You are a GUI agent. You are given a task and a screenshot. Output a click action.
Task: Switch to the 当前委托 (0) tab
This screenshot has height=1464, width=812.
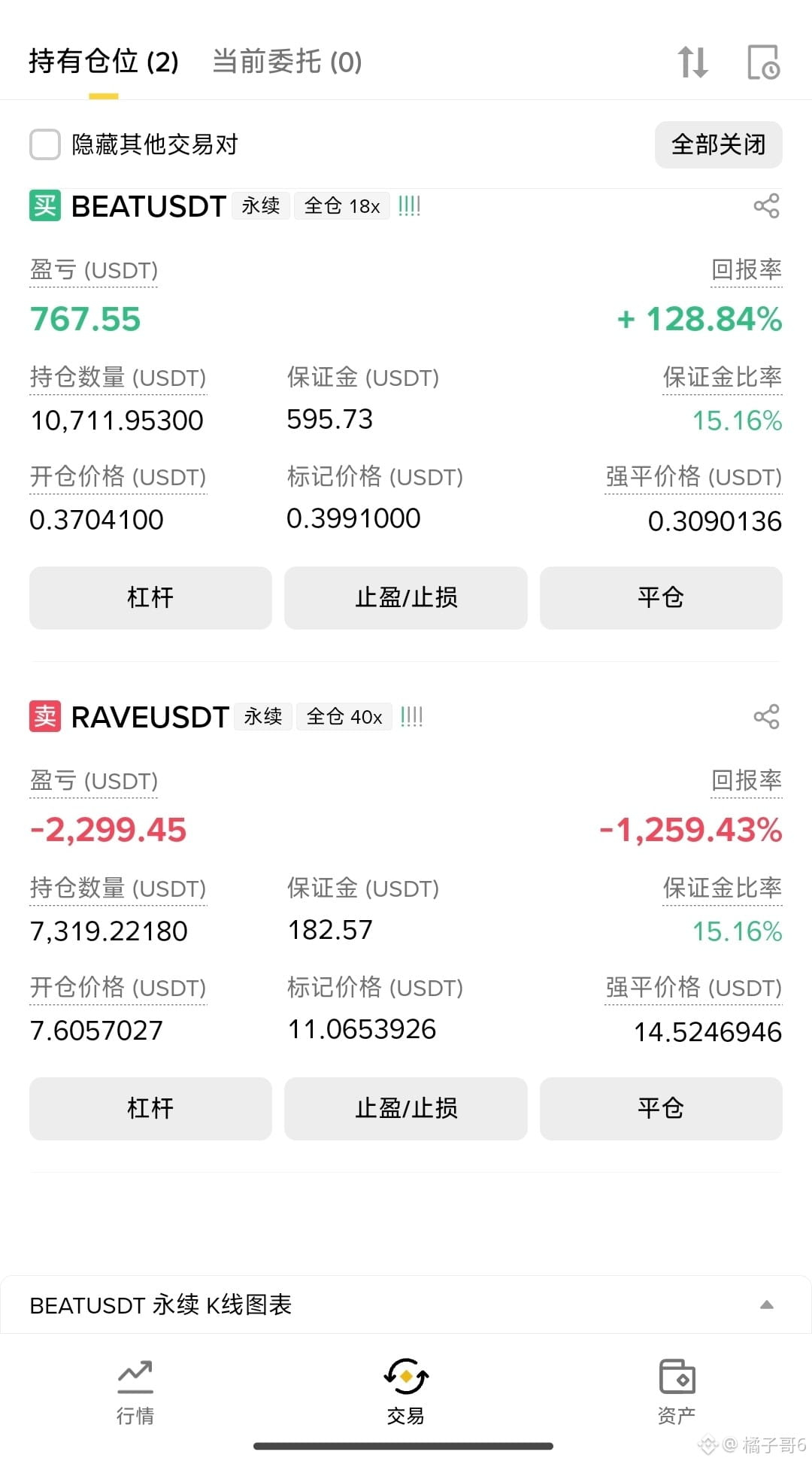[x=287, y=62]
